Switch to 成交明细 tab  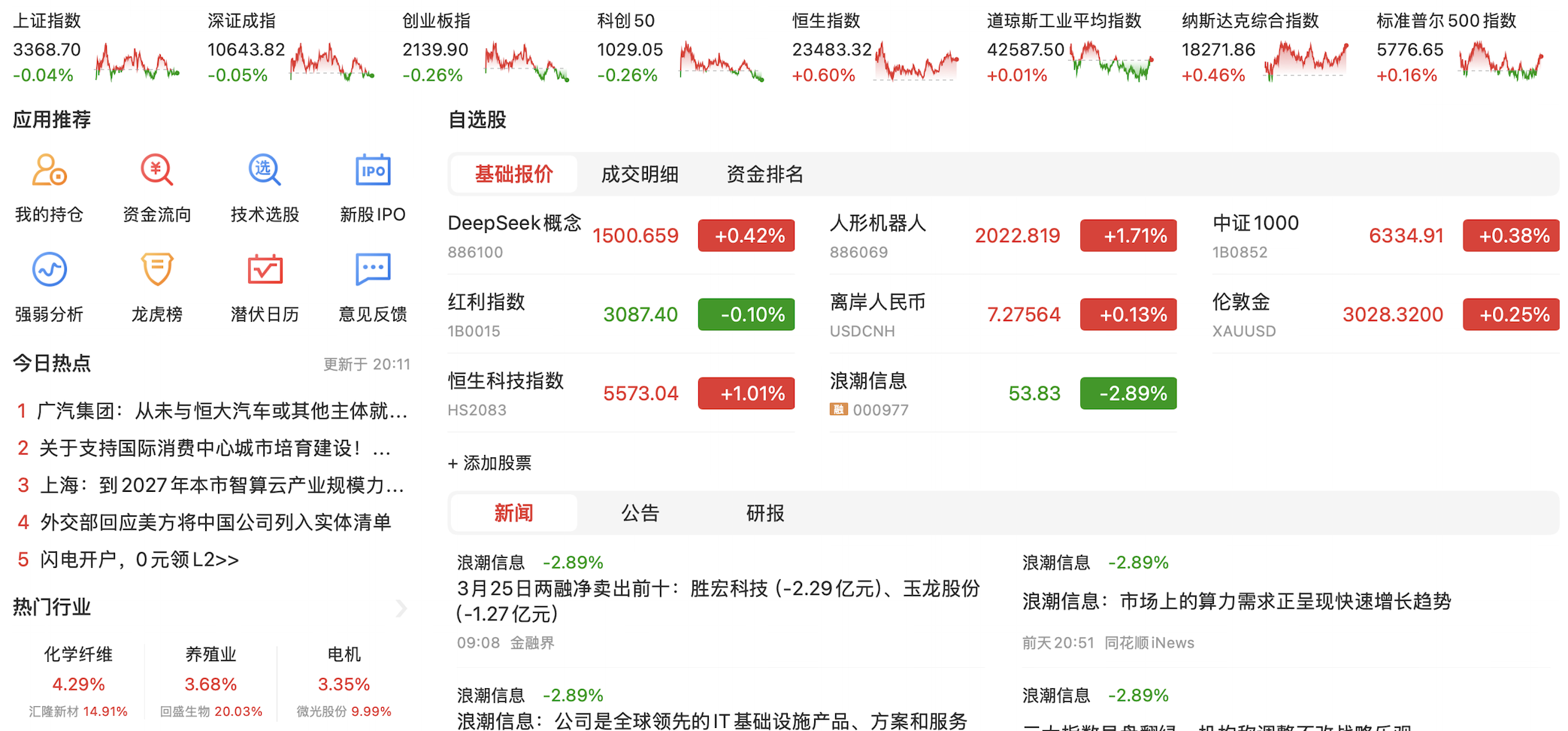[x=640, y=174]
